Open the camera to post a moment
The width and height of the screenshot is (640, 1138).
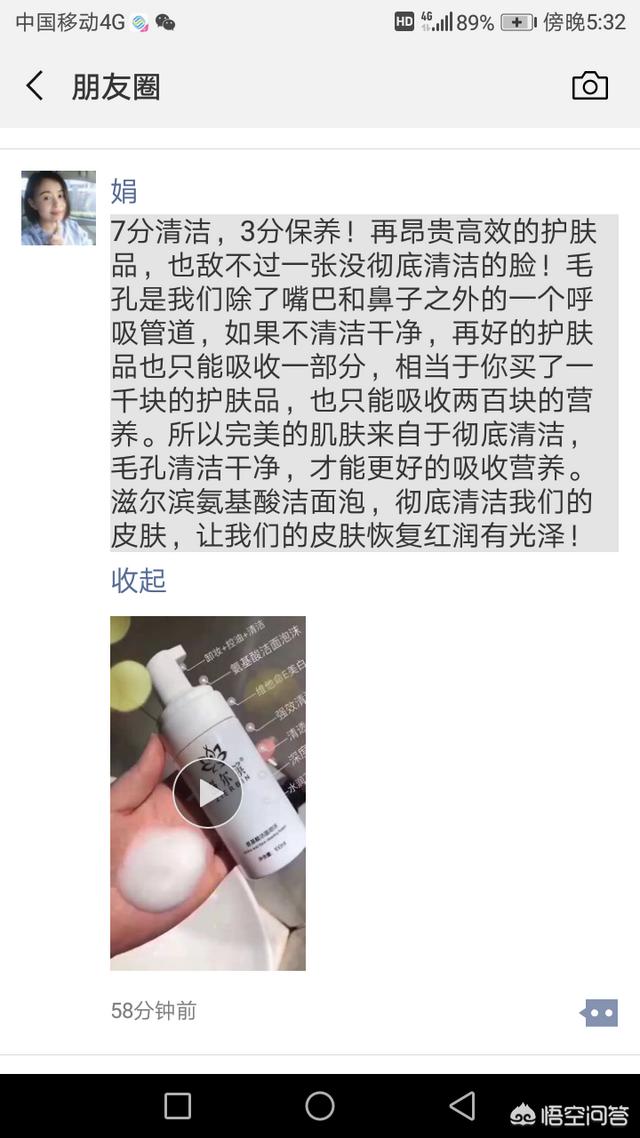pyautogui.click(x=589, y=86)
